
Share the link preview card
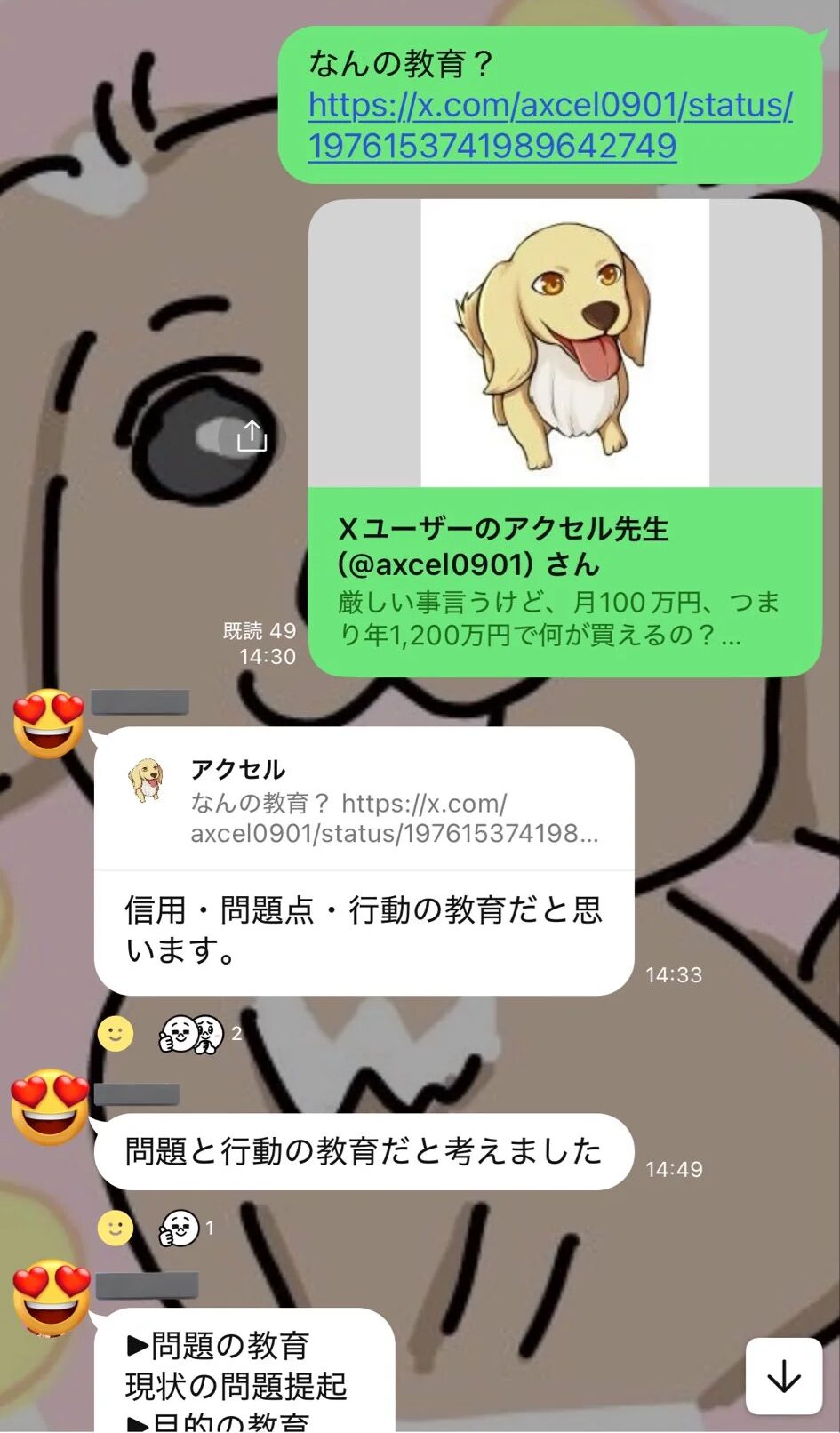(252, 436)
